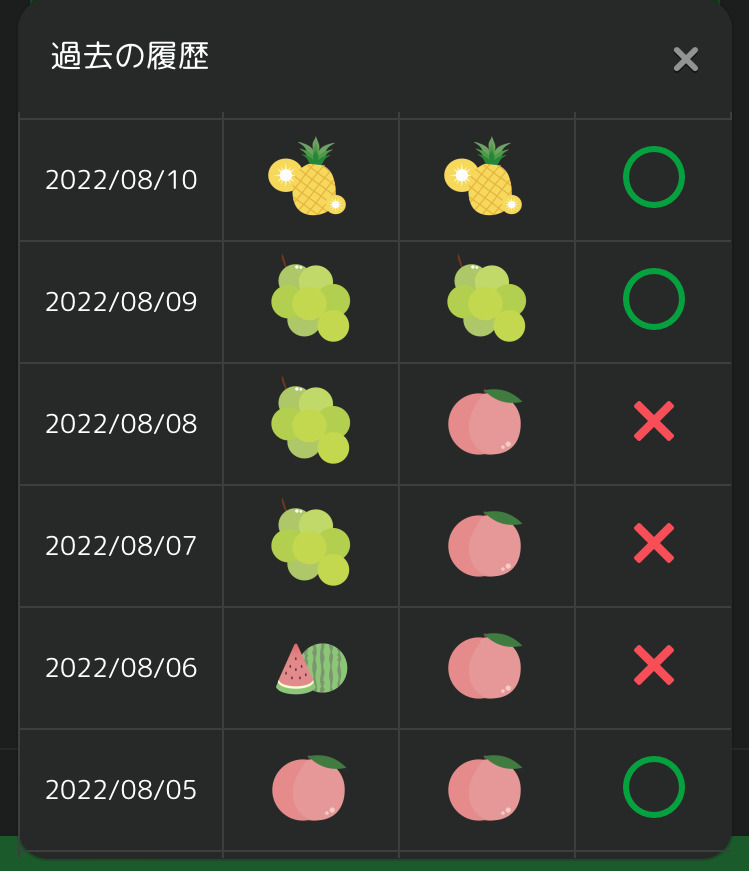Close the 過去の履歴 dialog
This screenshot has height=871, width=749.
coord(686,59)
